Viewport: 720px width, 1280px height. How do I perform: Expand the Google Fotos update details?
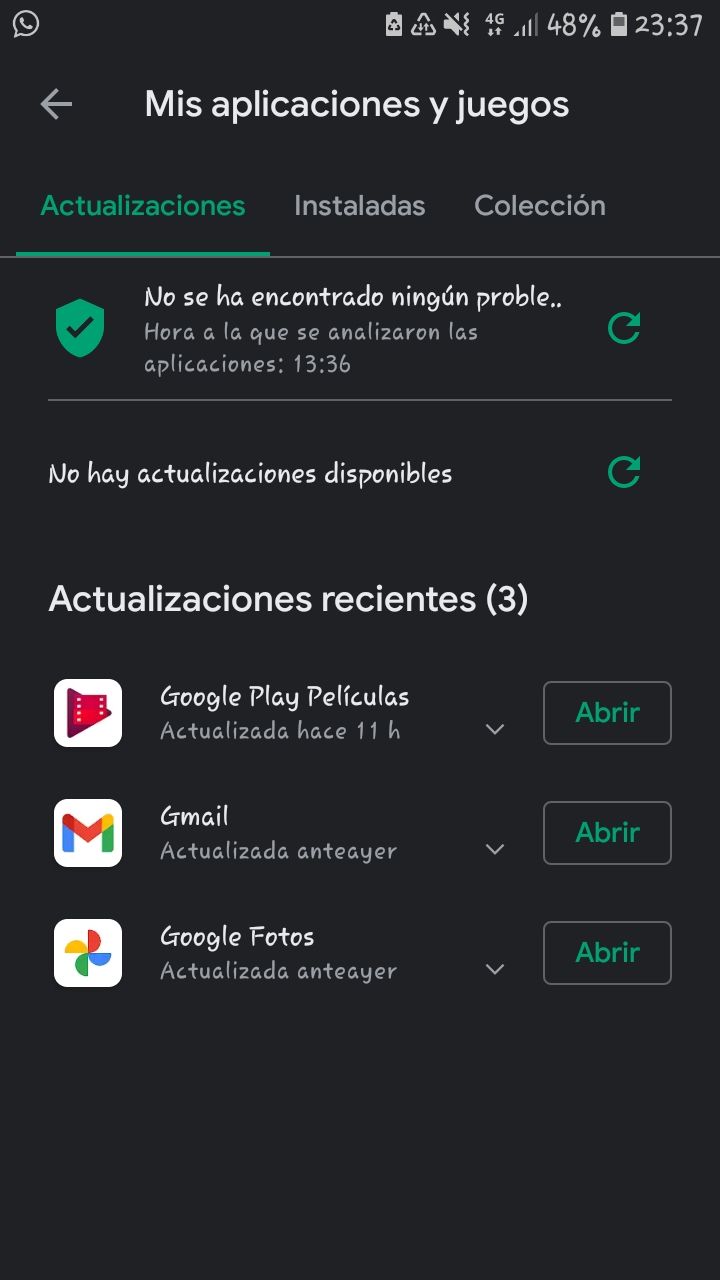[x=494, y=970]
